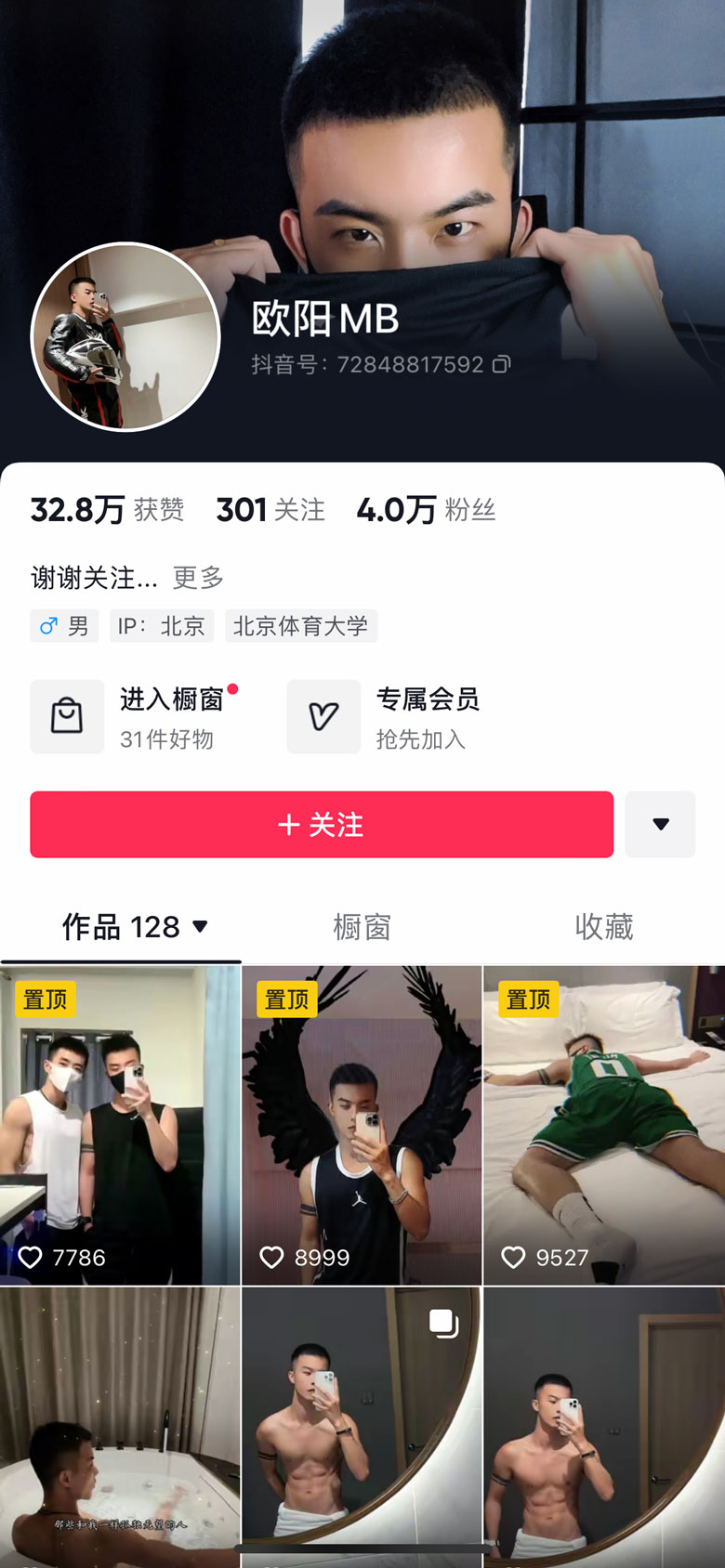The width and height of the screenshot is (725, 1568).
Task: Copy the Douyin ID number
Action: pyautogui.click(x=501, y=364)
